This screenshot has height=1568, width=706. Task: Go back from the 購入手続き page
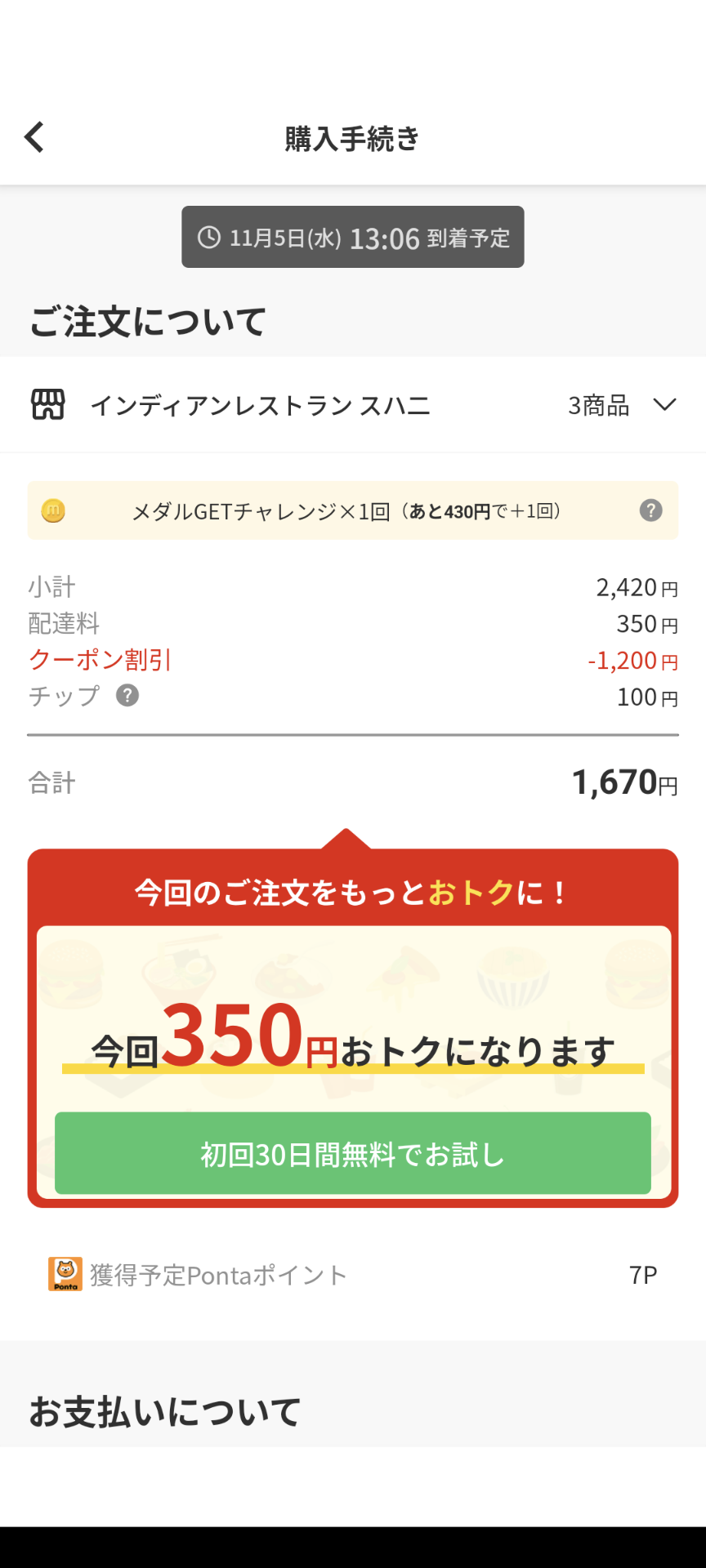pyautogui.click(x=34, y=137)
